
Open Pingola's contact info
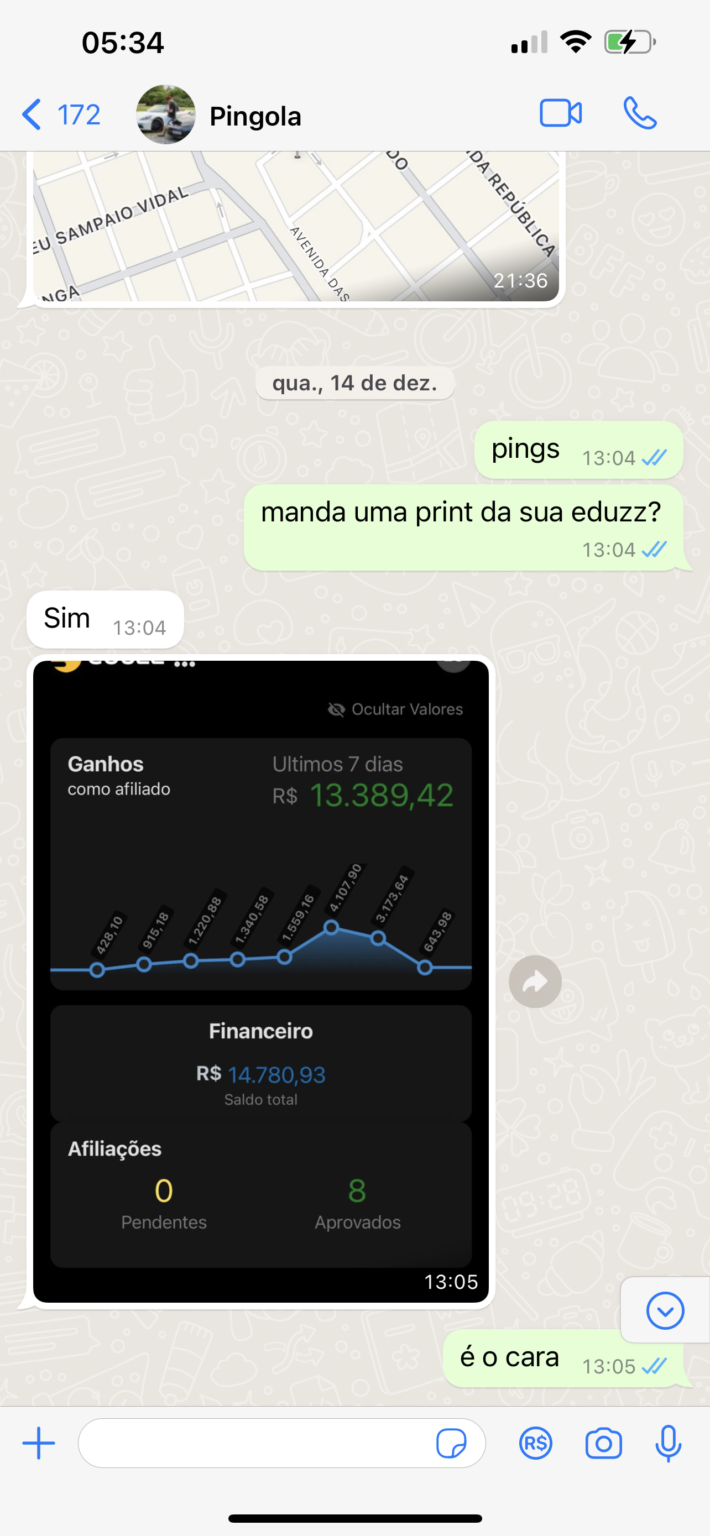pos(255,116)
